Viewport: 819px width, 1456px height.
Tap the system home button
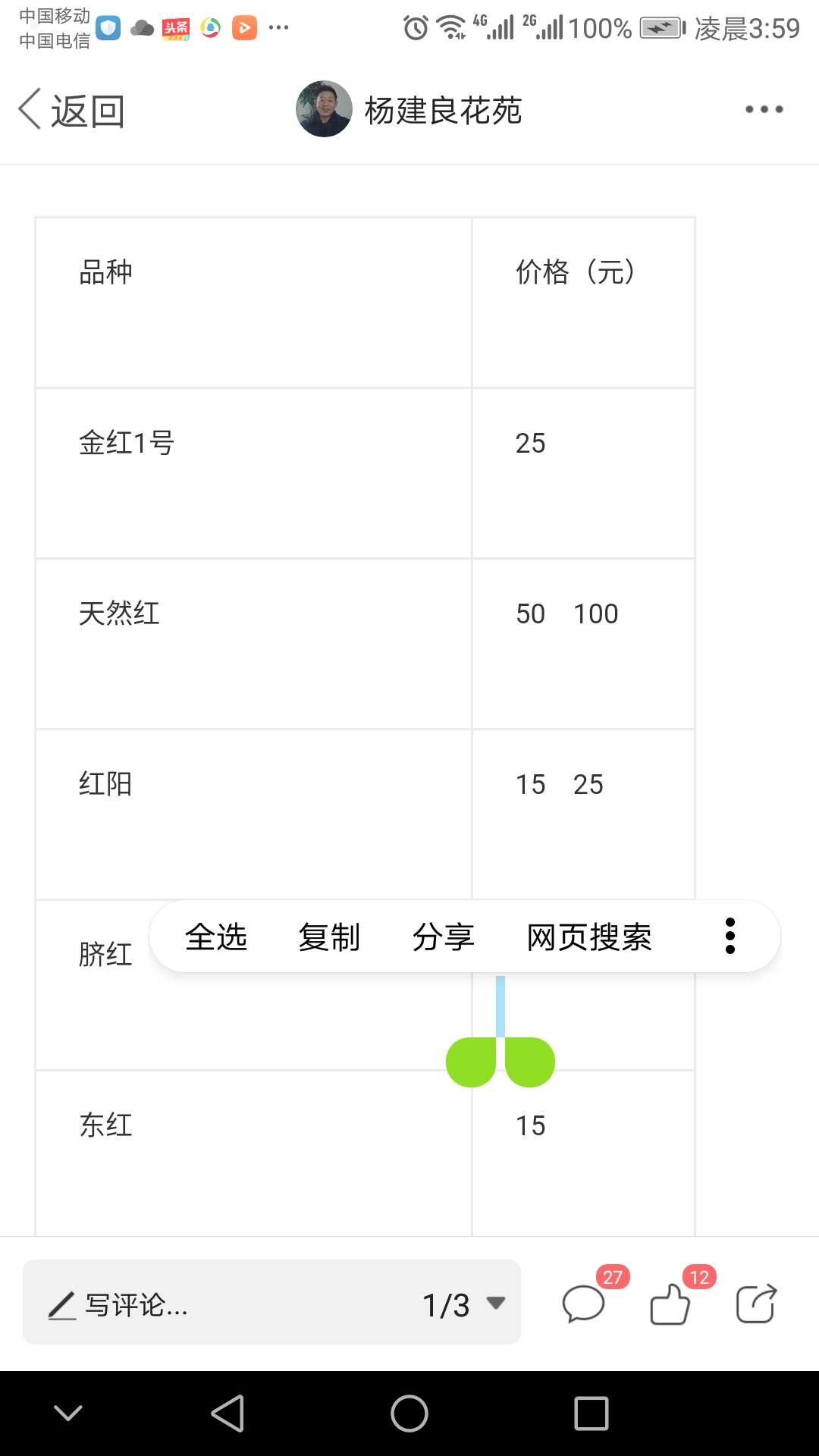pos(409,1414)
